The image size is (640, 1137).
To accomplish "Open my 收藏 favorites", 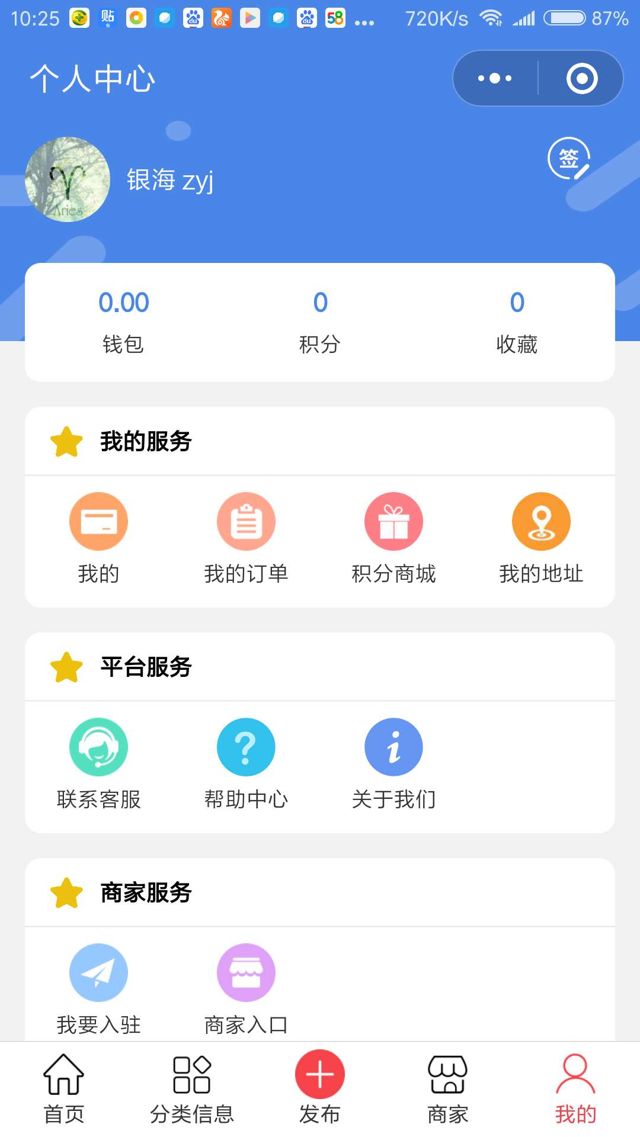I will [517, 321].
